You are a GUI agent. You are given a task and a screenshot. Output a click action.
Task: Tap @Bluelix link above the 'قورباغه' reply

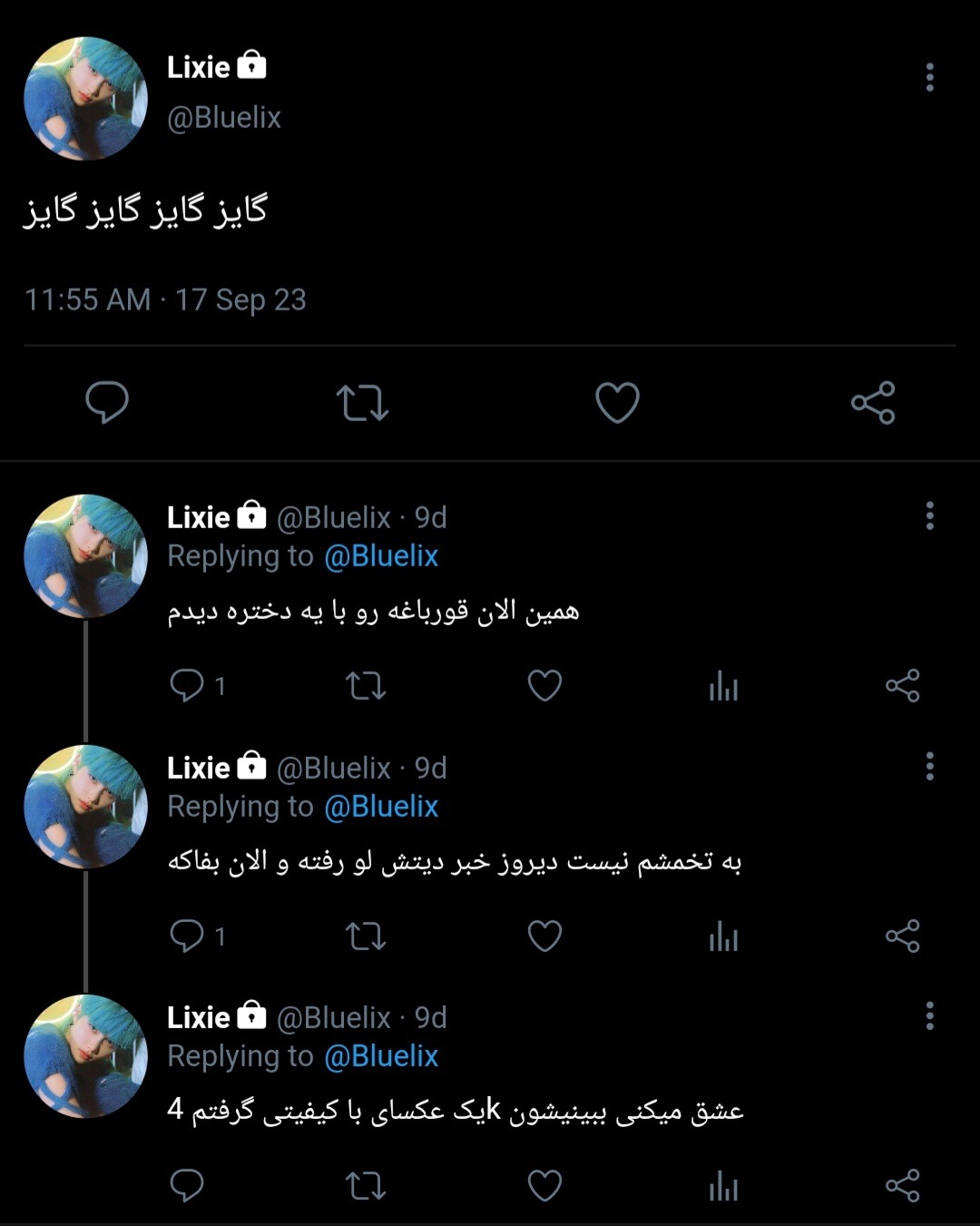tap(381, 555)
